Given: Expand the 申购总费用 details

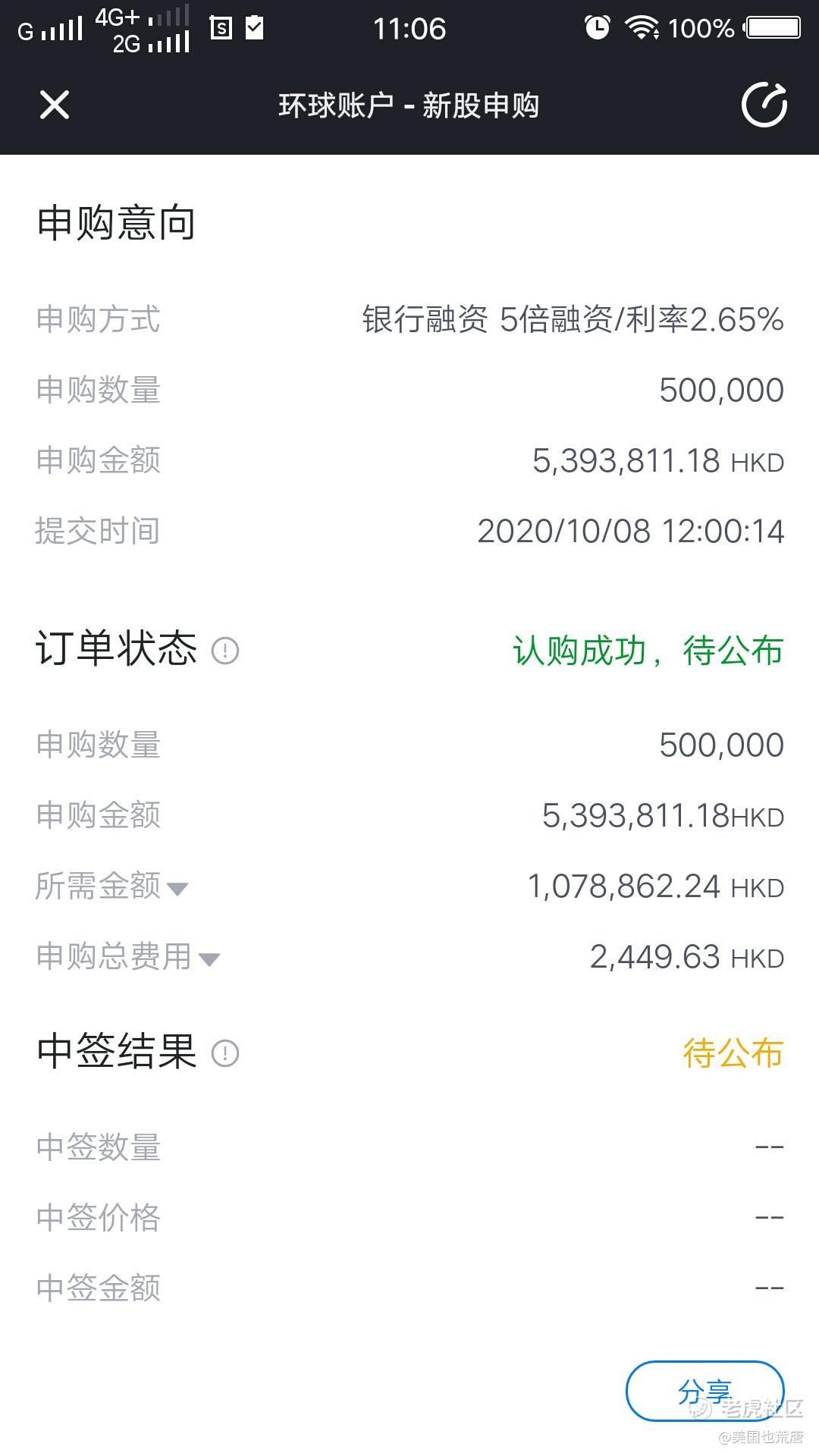Looking at the screenshot, I should click(x=209, y=959).
